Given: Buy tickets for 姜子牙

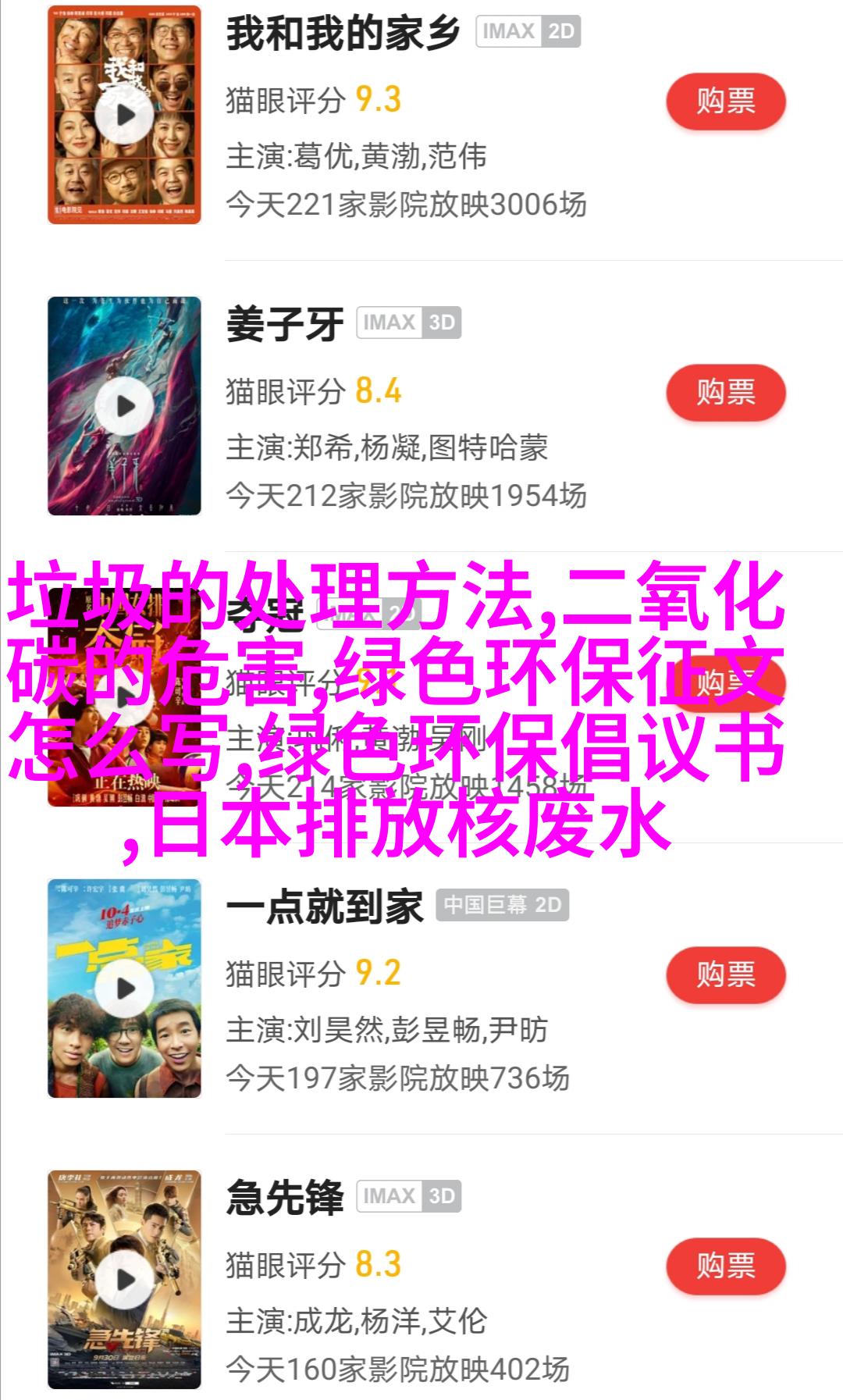Looking at the screenshot, I should point(725,392).
